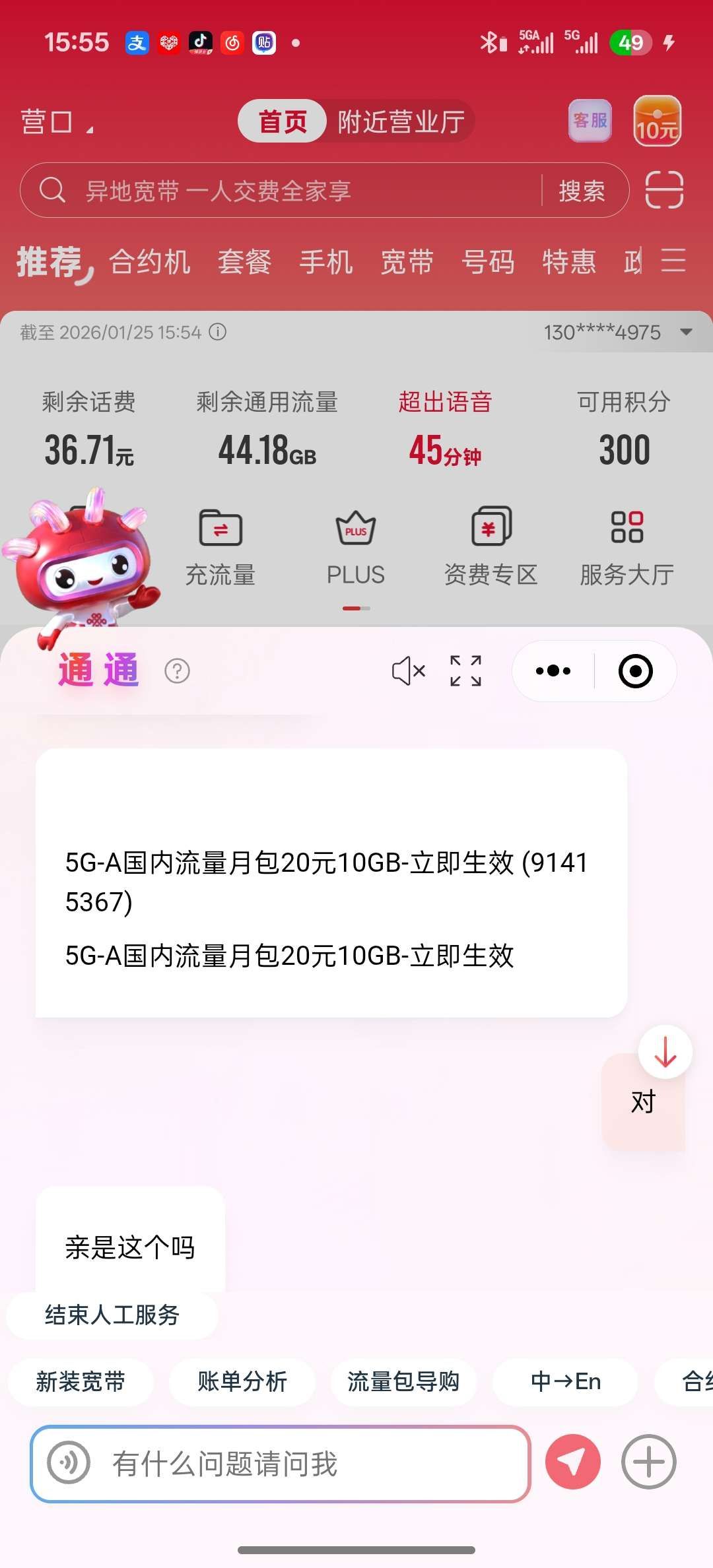Close the 通通 mini program panel

[635, 671]
